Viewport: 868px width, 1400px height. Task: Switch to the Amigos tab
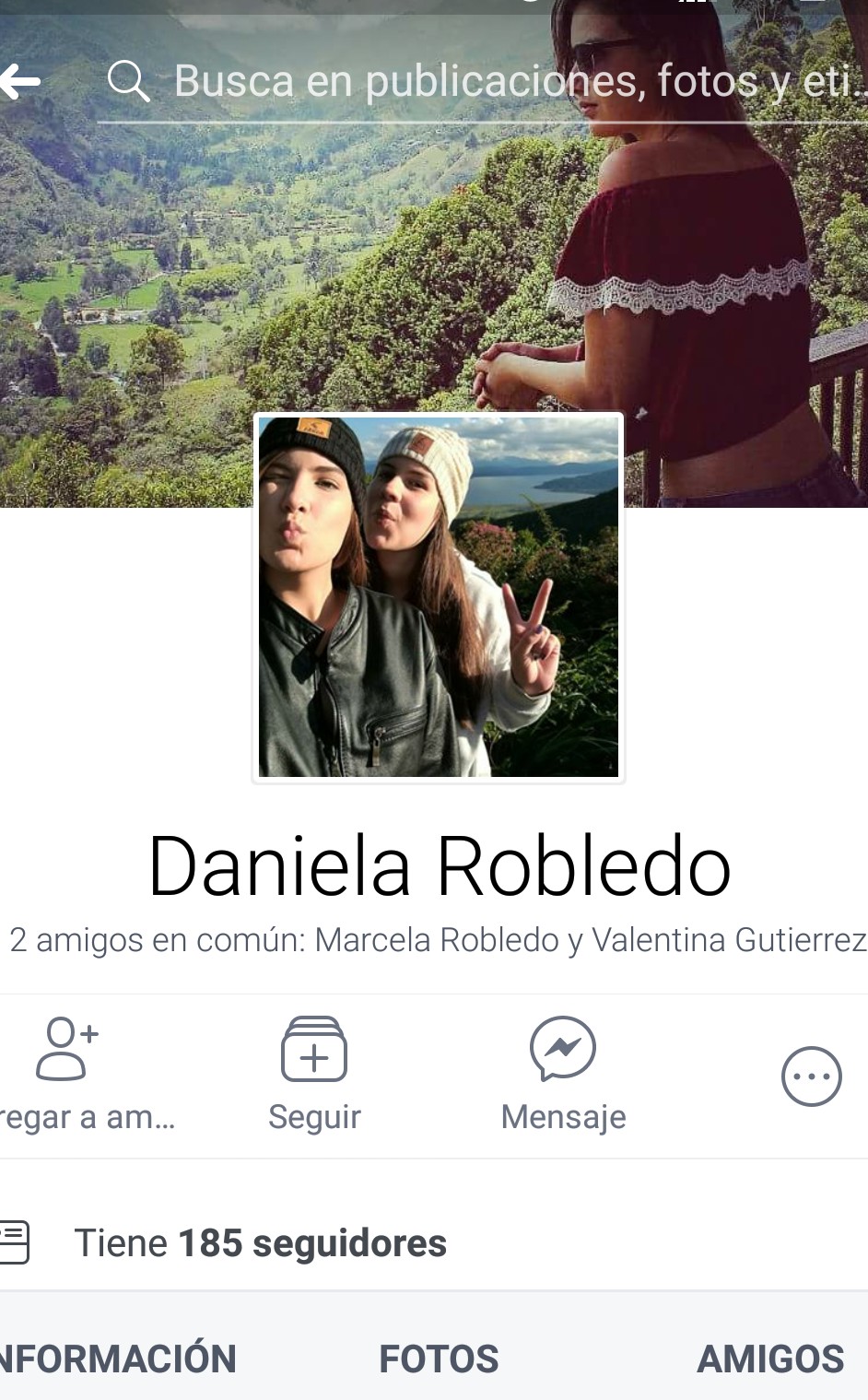tap(770, 1359)
